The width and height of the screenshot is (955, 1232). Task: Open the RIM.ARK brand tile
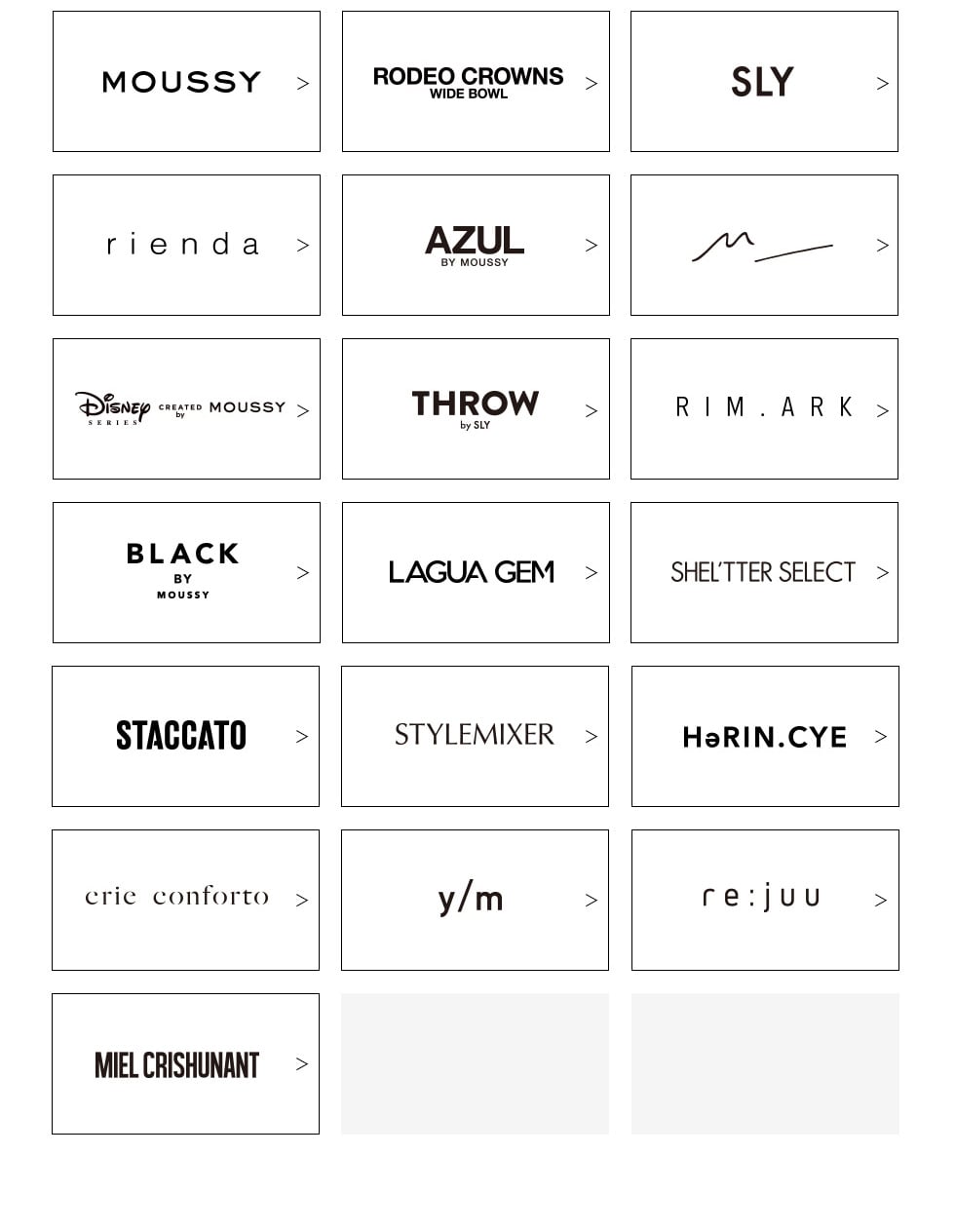tap(764, 409)
